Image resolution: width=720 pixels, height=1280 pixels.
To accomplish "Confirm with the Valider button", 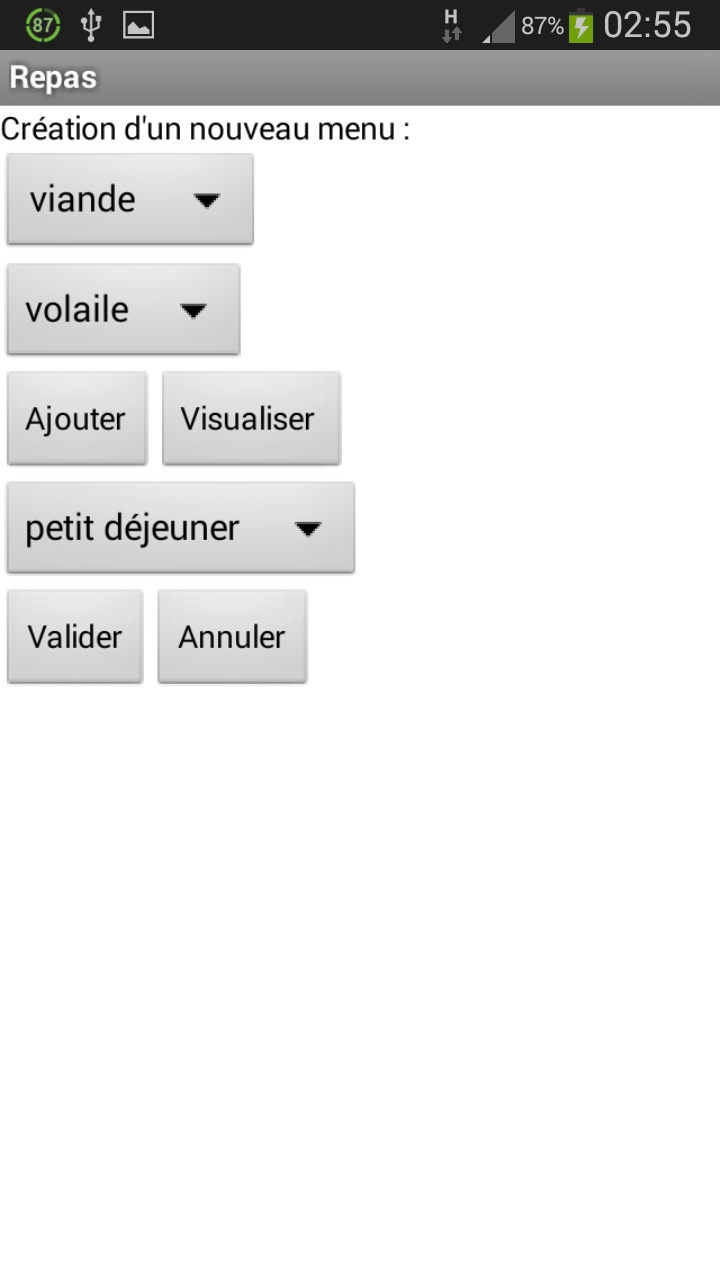I will point(75,637).
